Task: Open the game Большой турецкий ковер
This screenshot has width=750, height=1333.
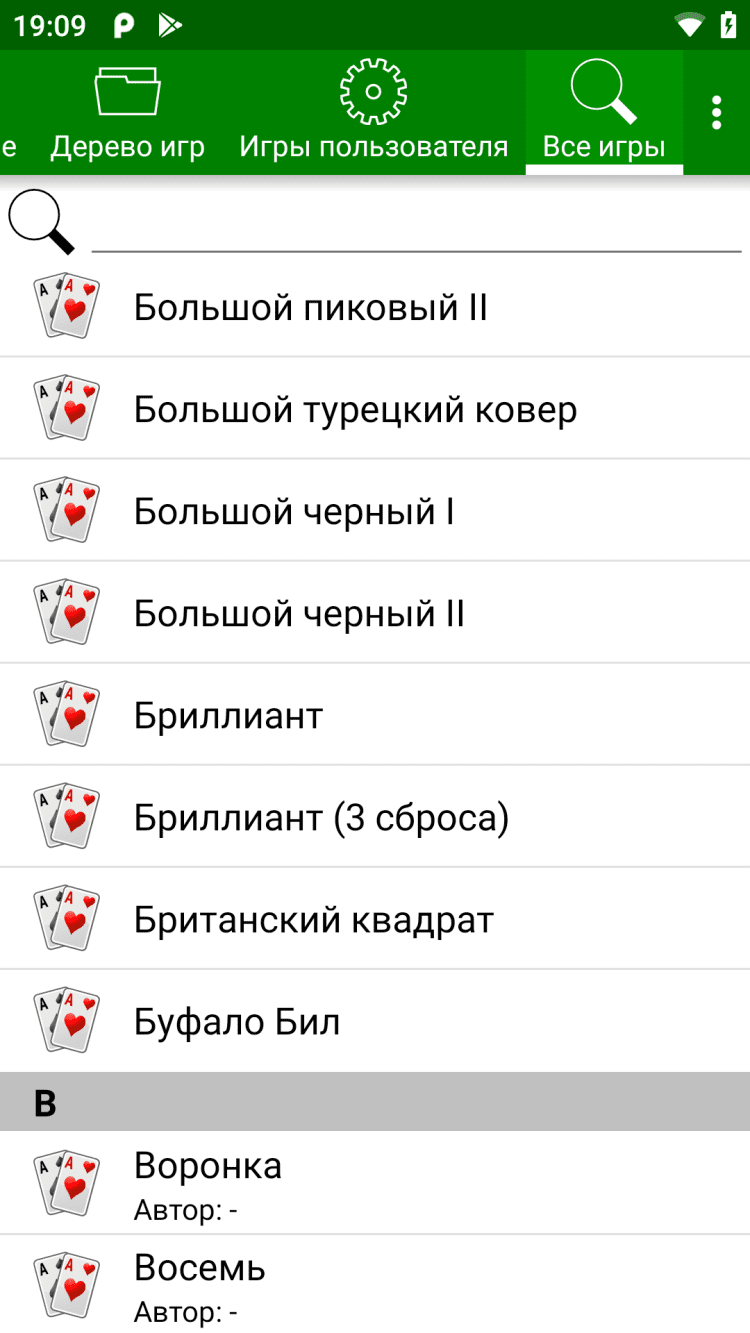Action: [375, 409]
